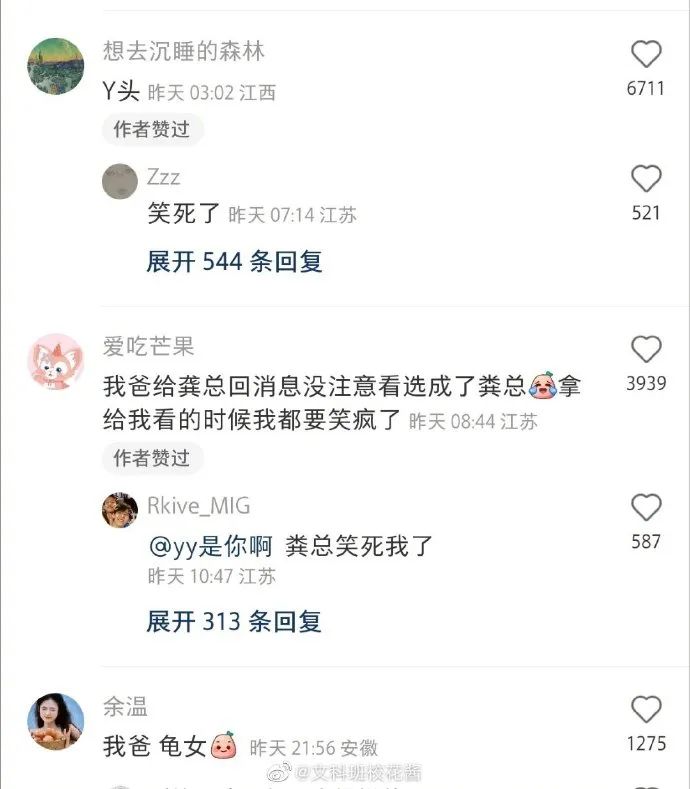Screen dimensions: 690x789
Task: Open 余温's avatar
Action: point(55,721)
